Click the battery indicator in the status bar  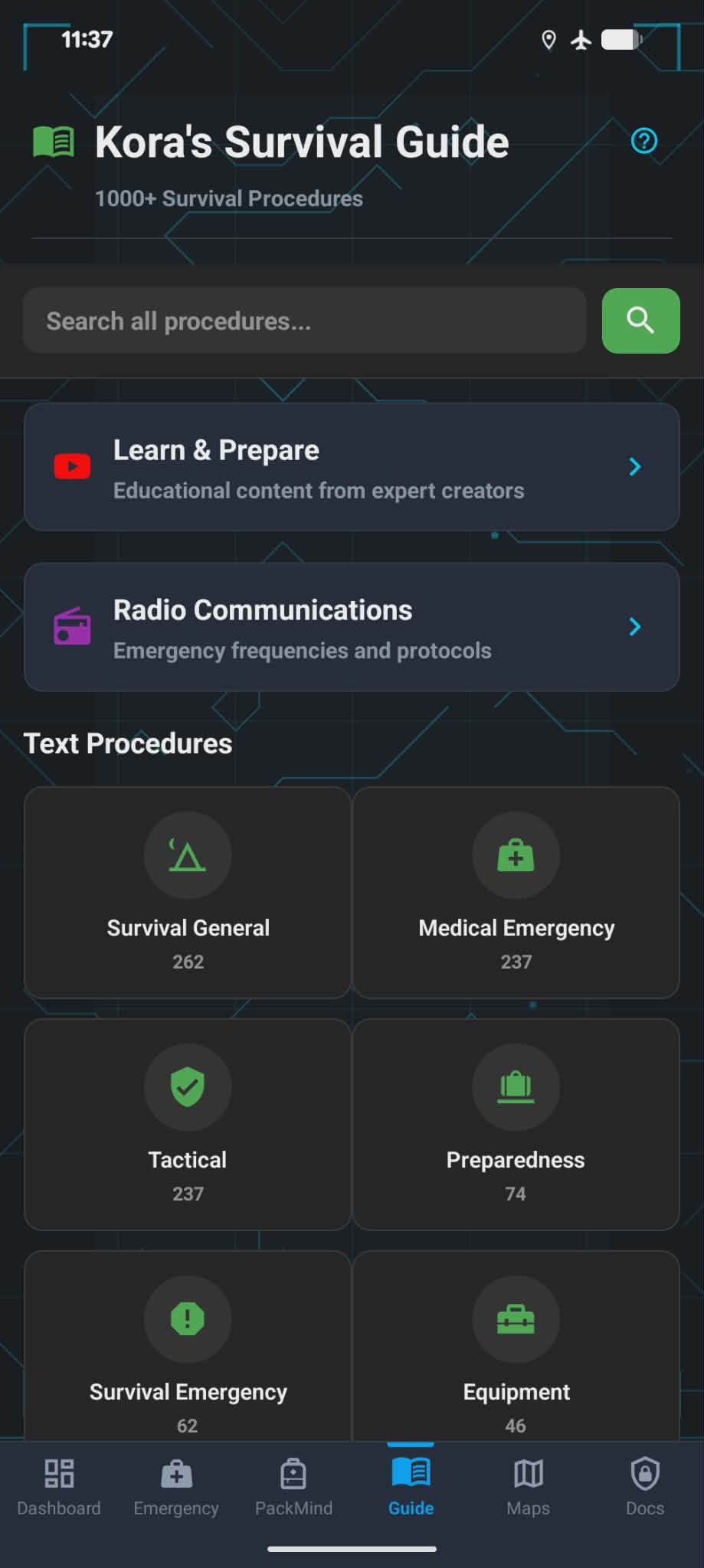(x=621, y=39)
